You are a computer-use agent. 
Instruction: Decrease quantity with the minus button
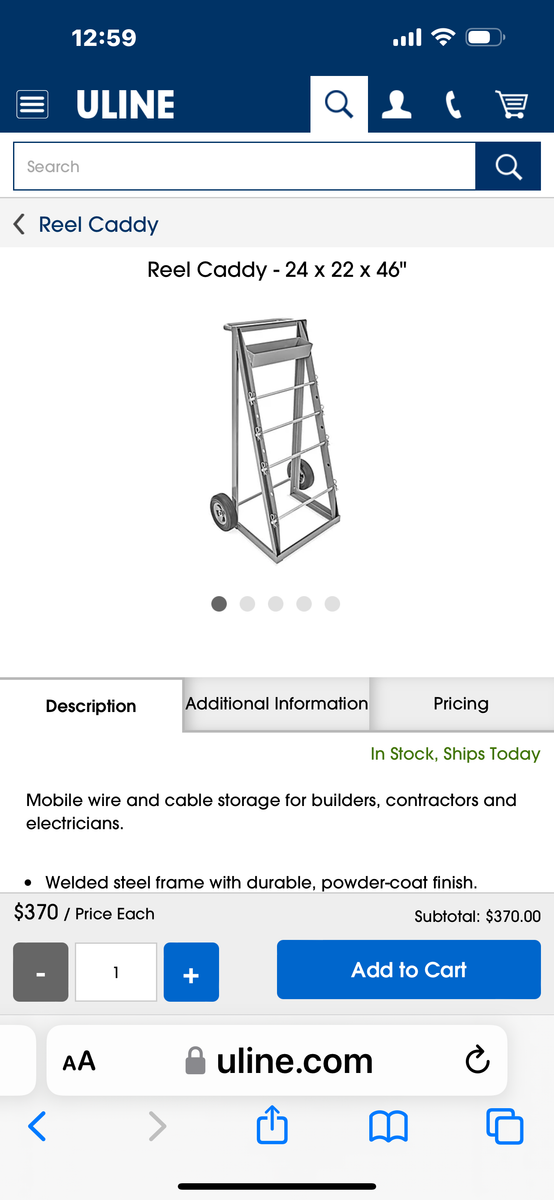(40, 972)
